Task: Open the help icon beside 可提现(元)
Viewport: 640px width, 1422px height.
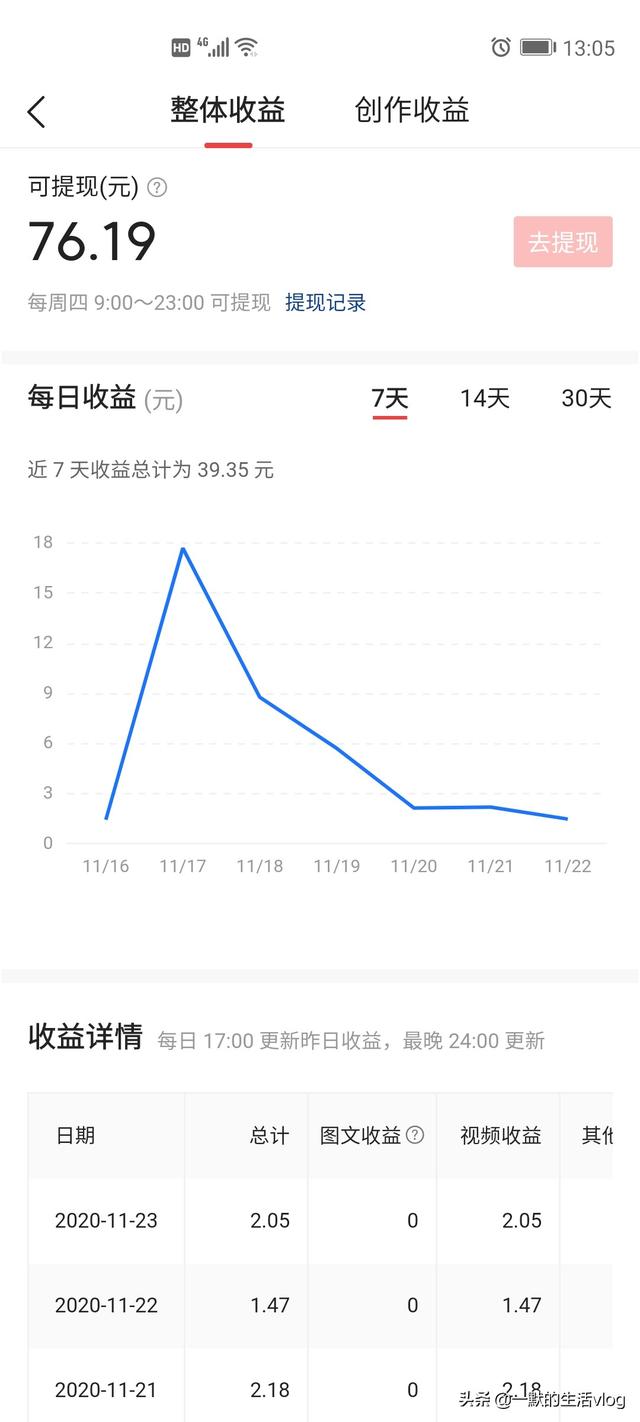Action: (157, 187)
